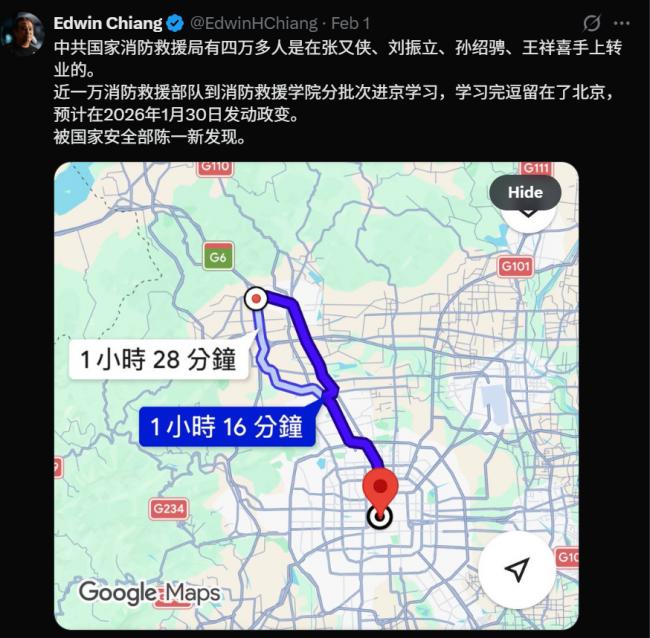Viewport: 650px width, 638px height.
Task: Open Edwin Chiang's profile avatar
Action: (x=26, y=33)
